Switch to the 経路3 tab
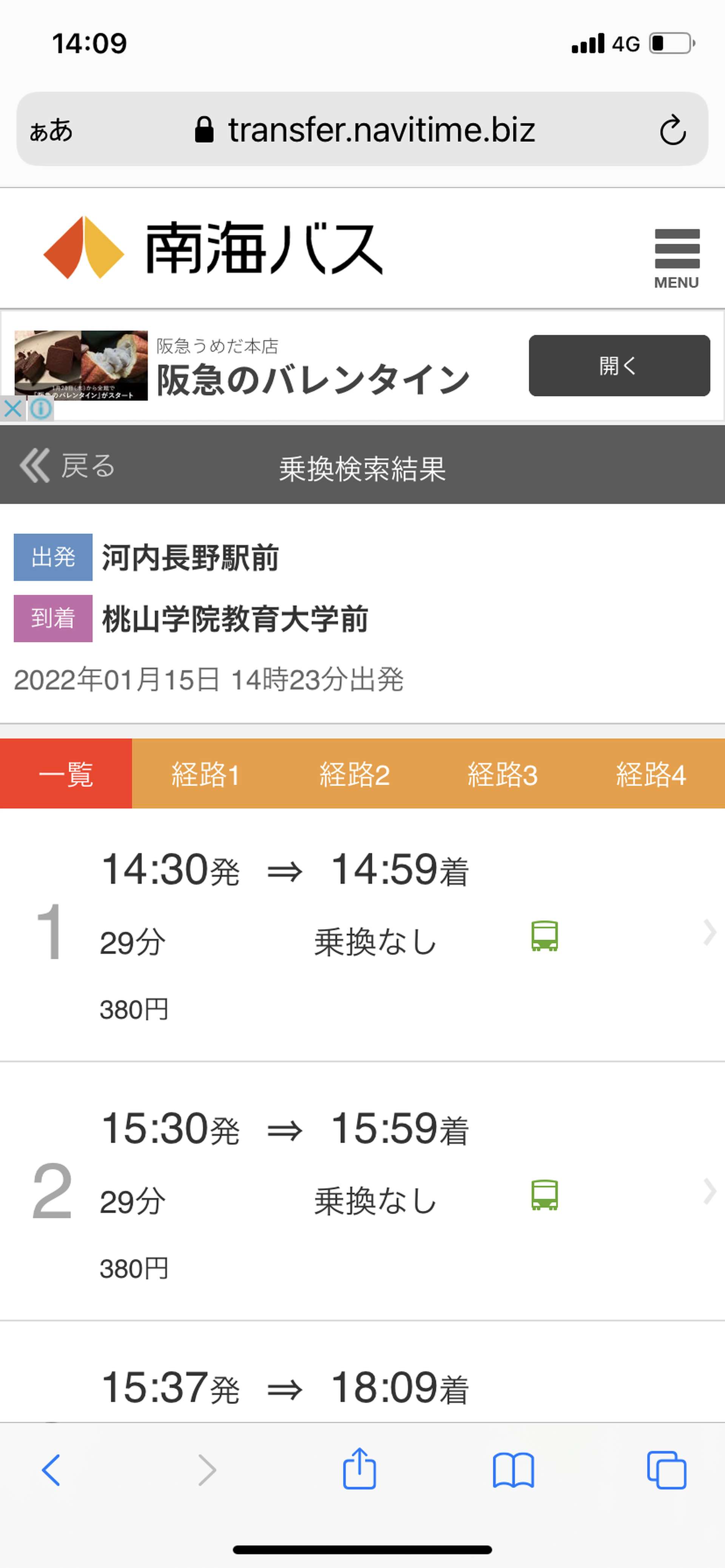This screenshot has height=1568, width=725. pos(503,774)
